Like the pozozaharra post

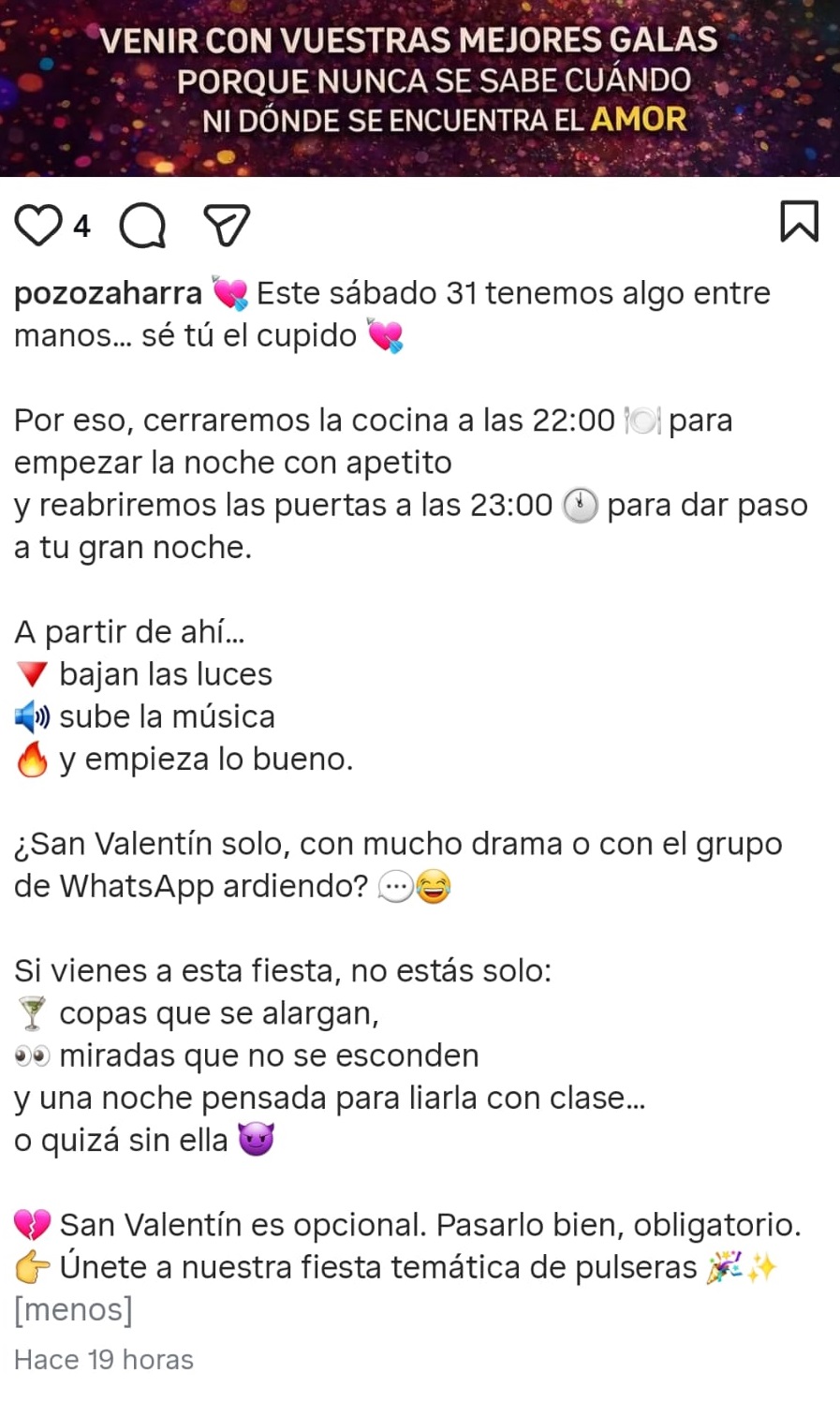(x=38, y=226)
